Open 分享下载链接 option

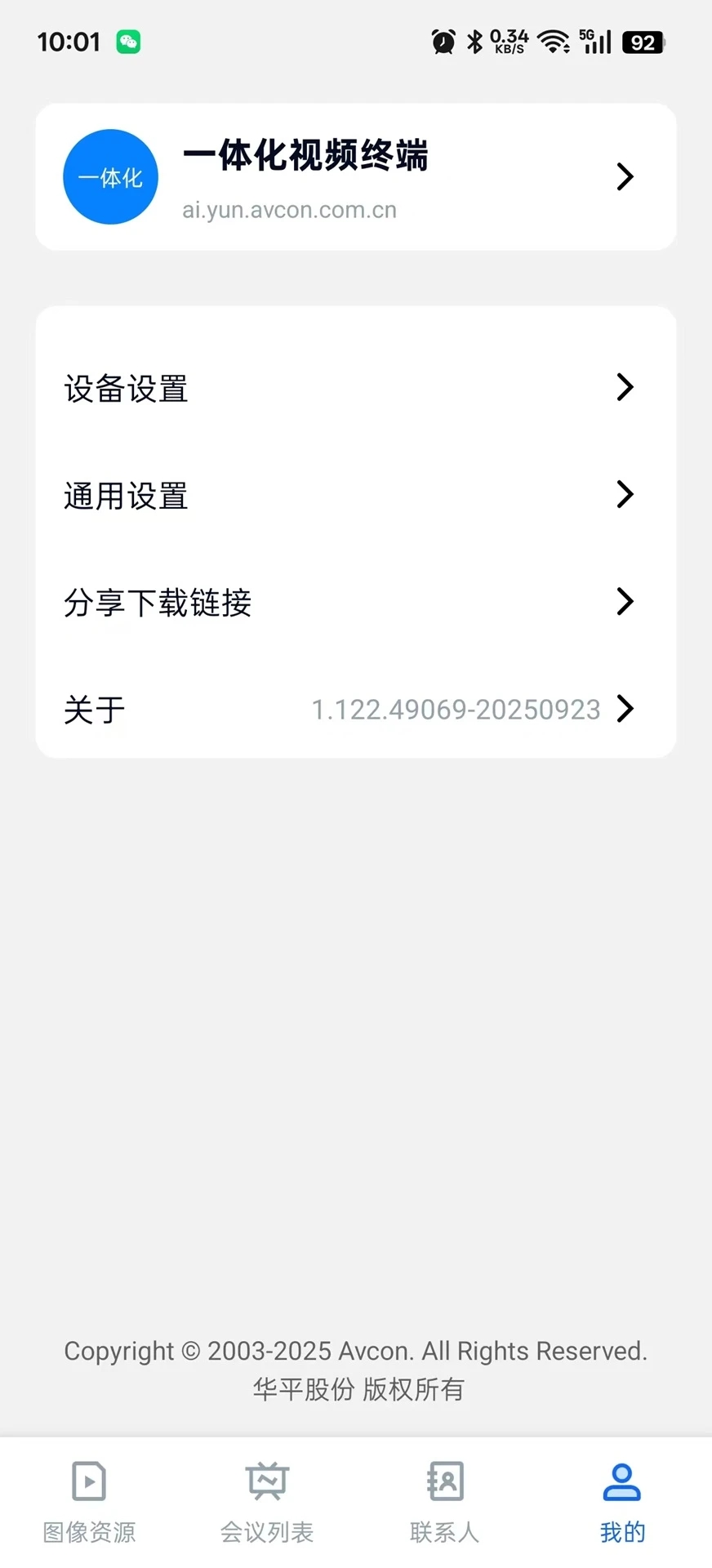pos(355,602)
